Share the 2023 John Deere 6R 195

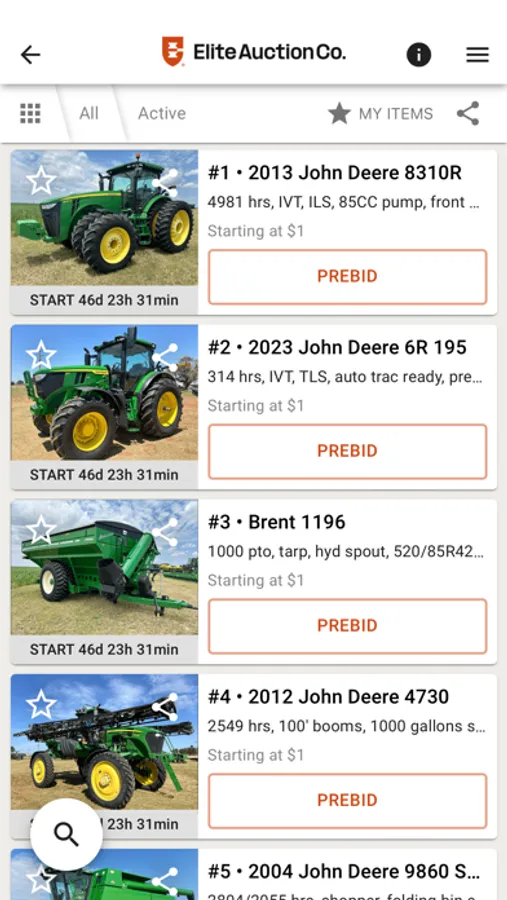click(166, 358)
